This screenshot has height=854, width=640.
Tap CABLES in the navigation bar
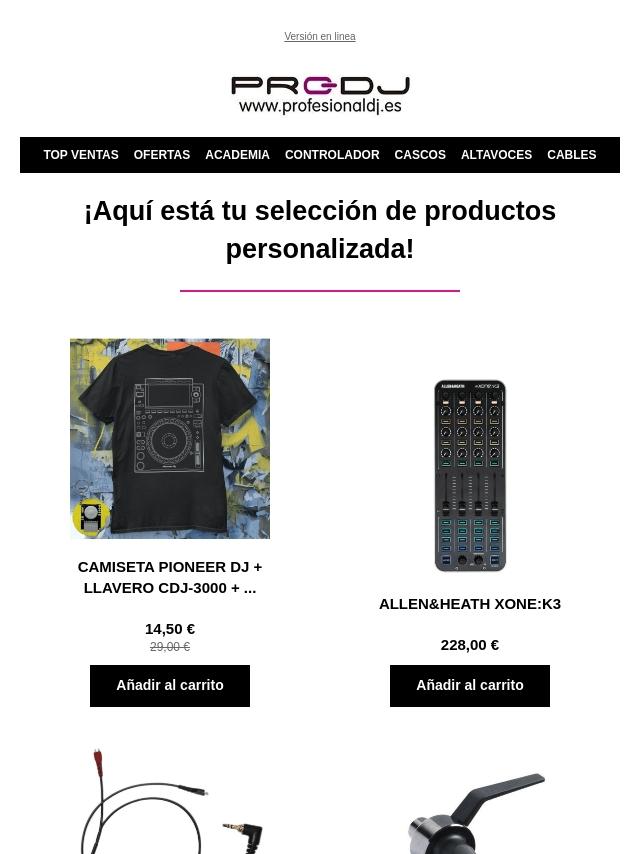pos(571,155)
